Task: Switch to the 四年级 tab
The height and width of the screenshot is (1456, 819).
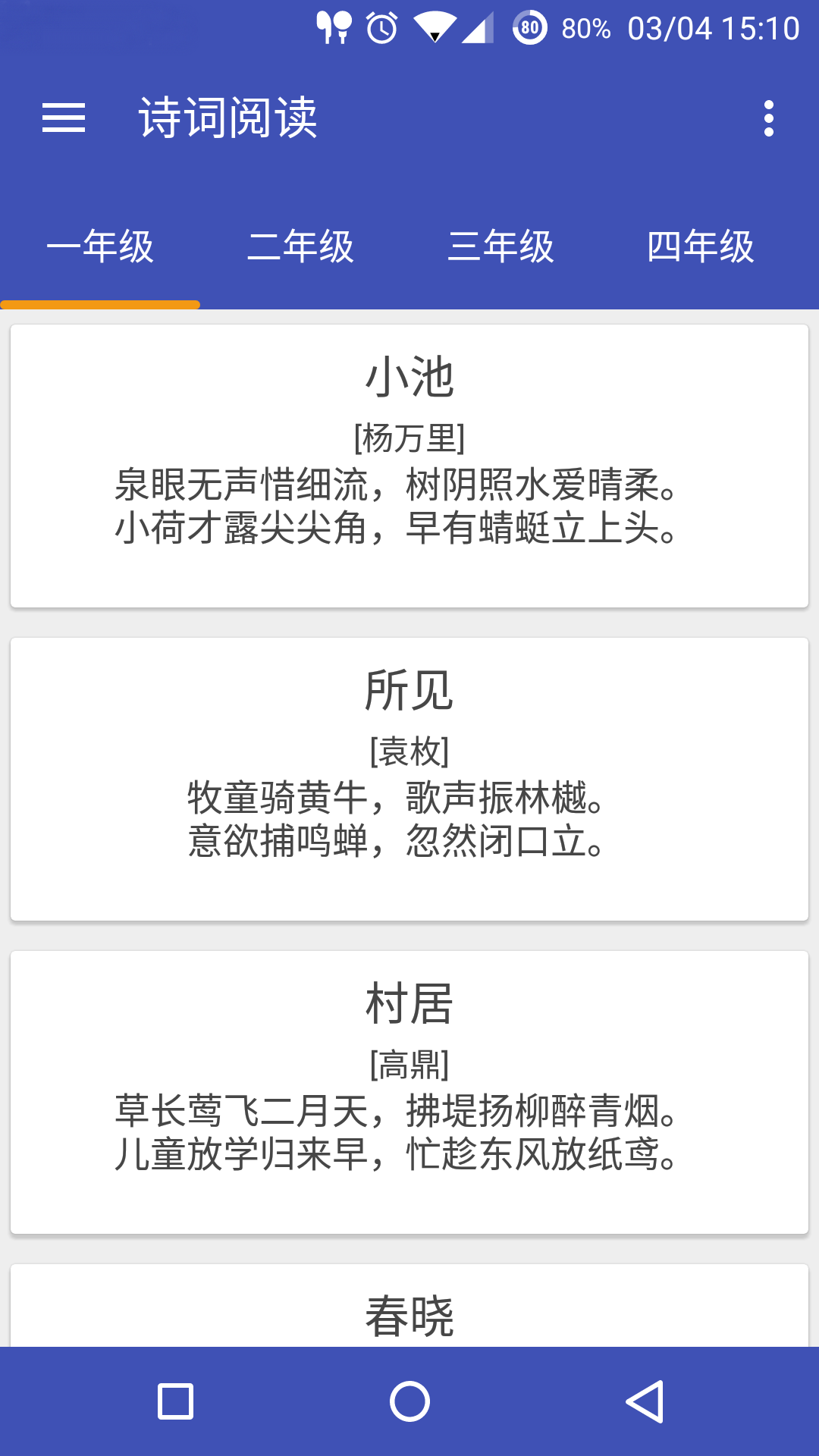Action: 701,247
